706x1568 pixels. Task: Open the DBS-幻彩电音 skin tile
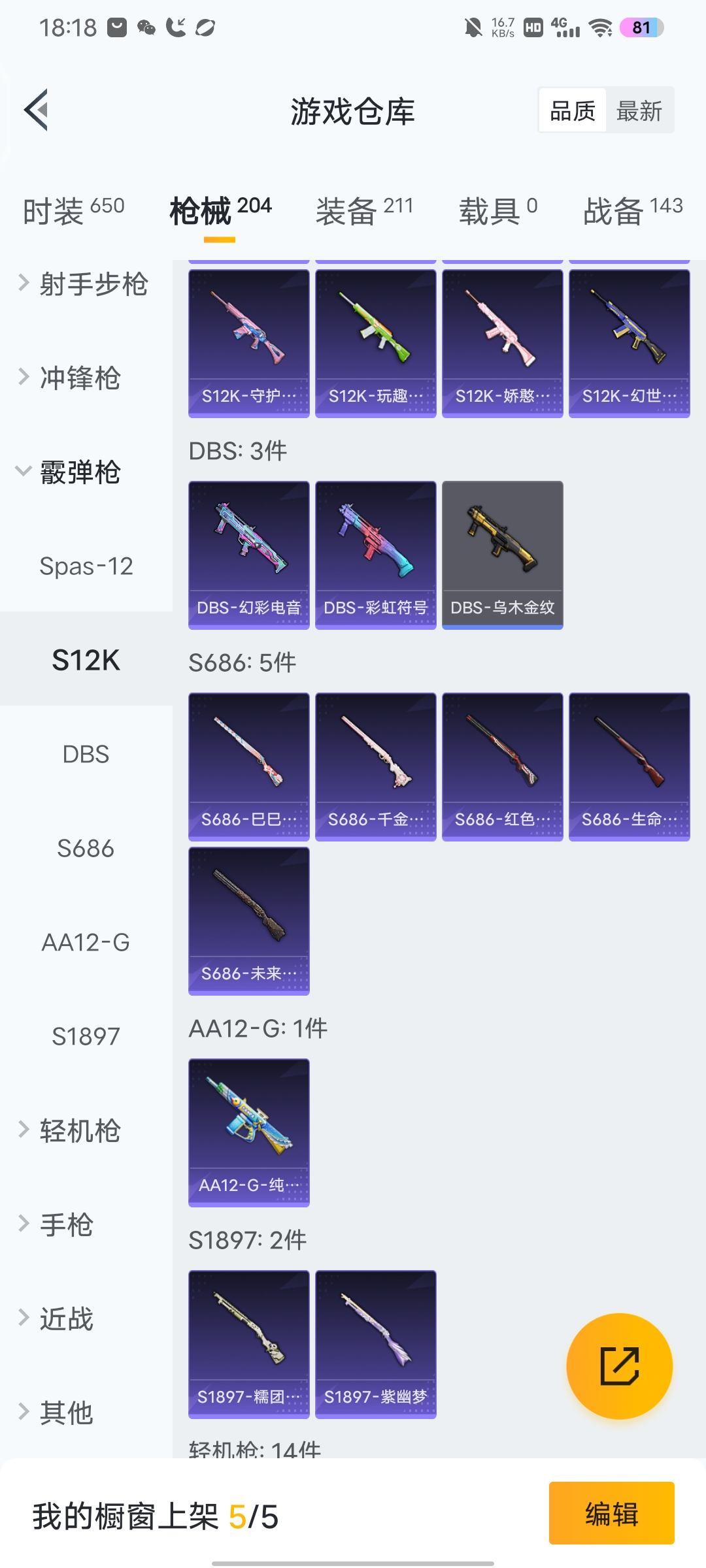pos(248,555)
